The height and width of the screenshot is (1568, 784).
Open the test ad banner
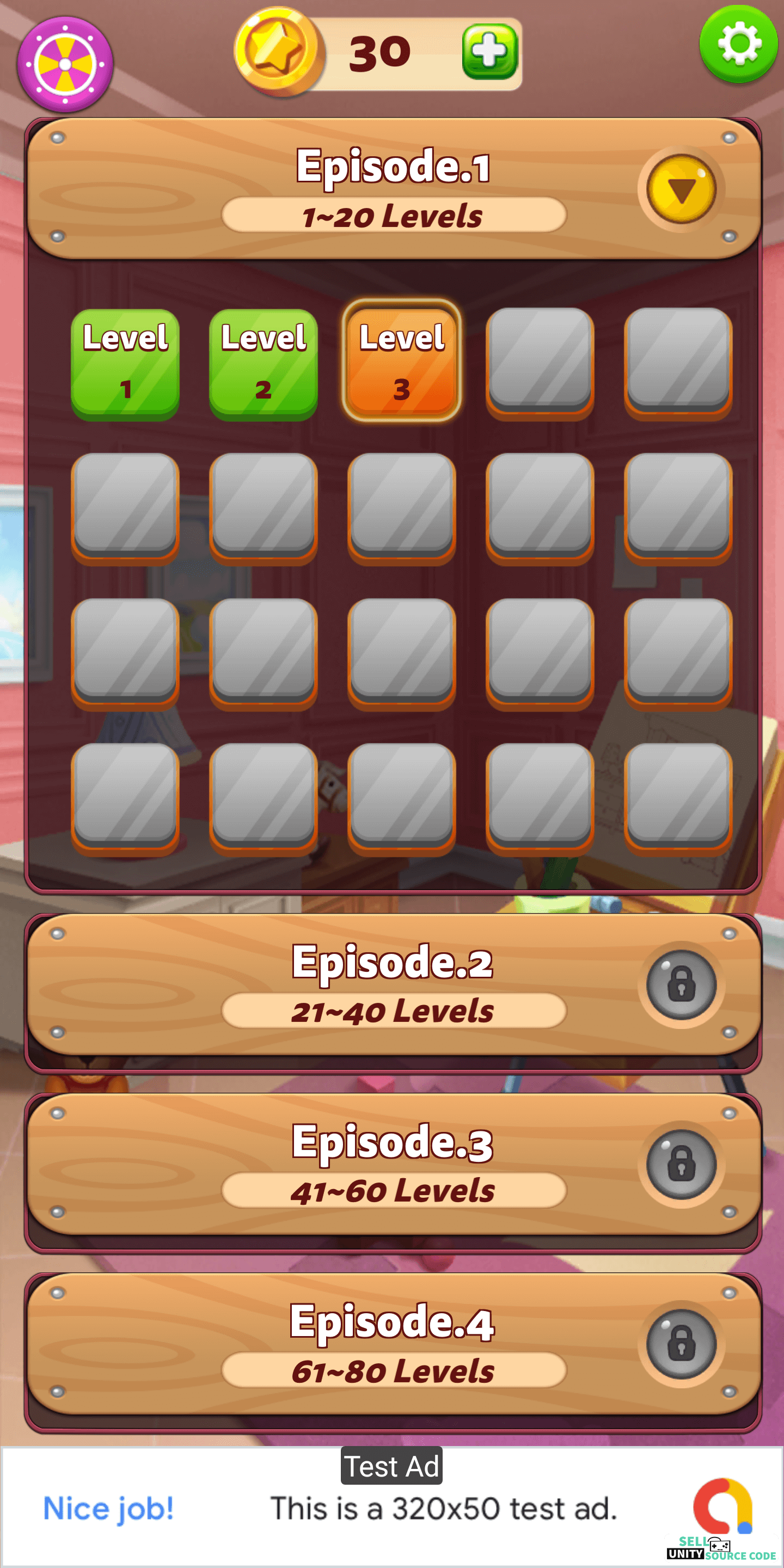[x=392, y=1506]
